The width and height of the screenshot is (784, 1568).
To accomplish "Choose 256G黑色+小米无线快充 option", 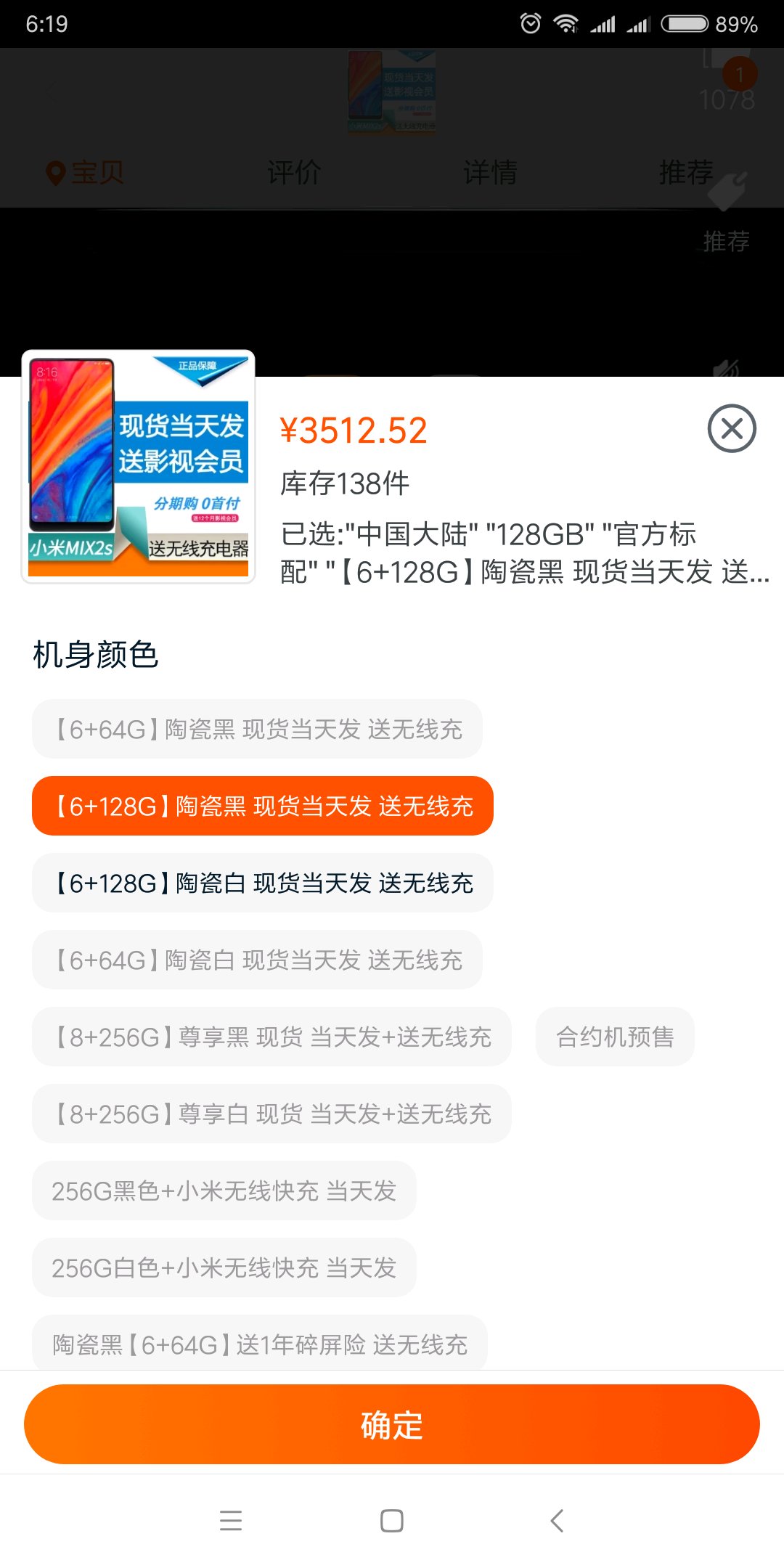I will tap(224, 1191).
